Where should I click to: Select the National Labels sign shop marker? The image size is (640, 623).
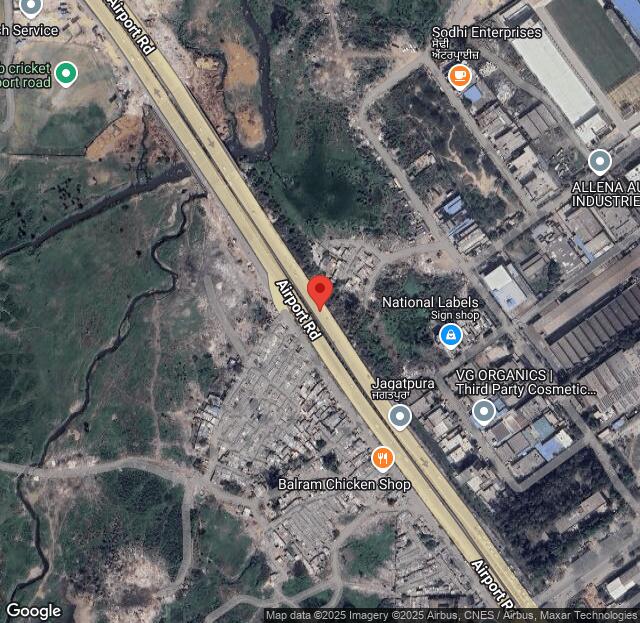(450, 335)
